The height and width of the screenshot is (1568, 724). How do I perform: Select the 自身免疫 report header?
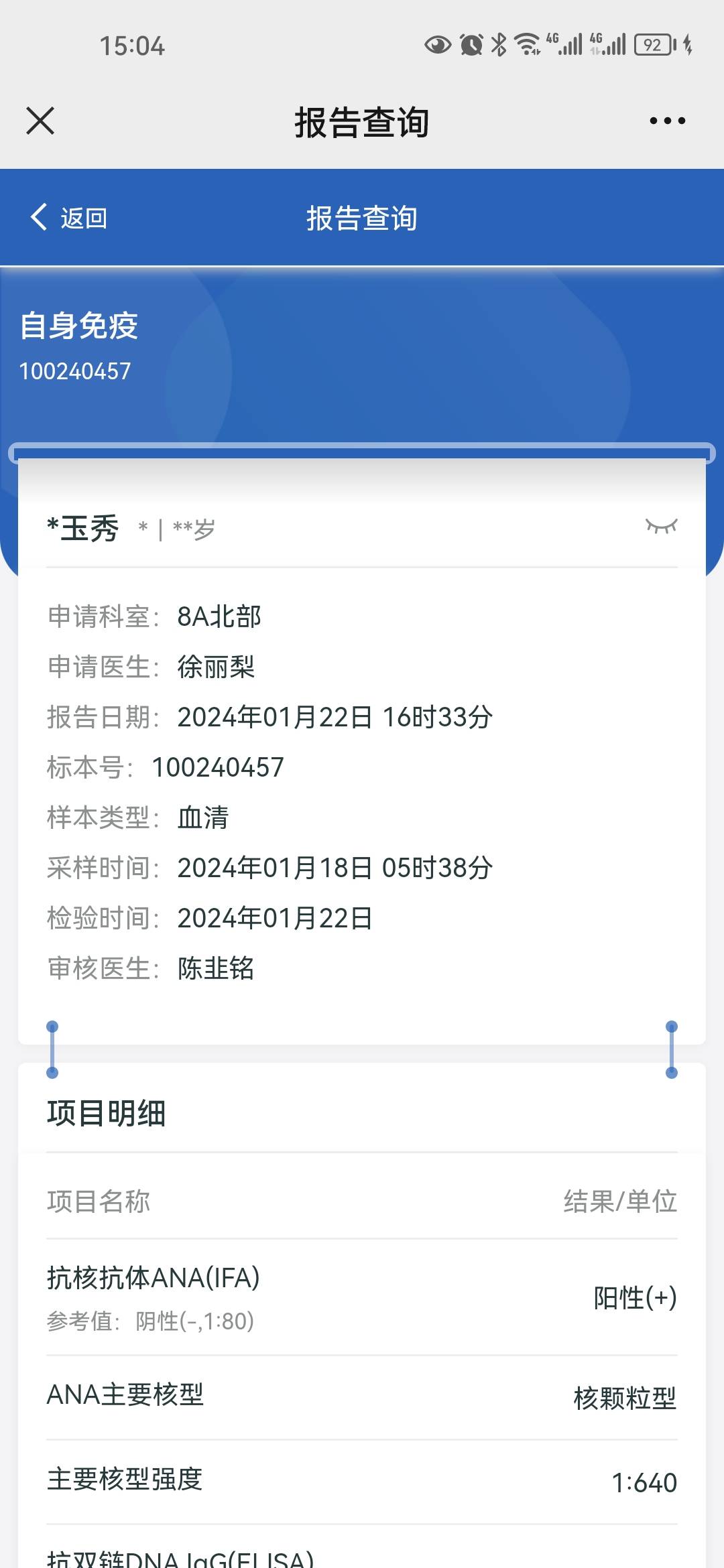click(80, 327)
